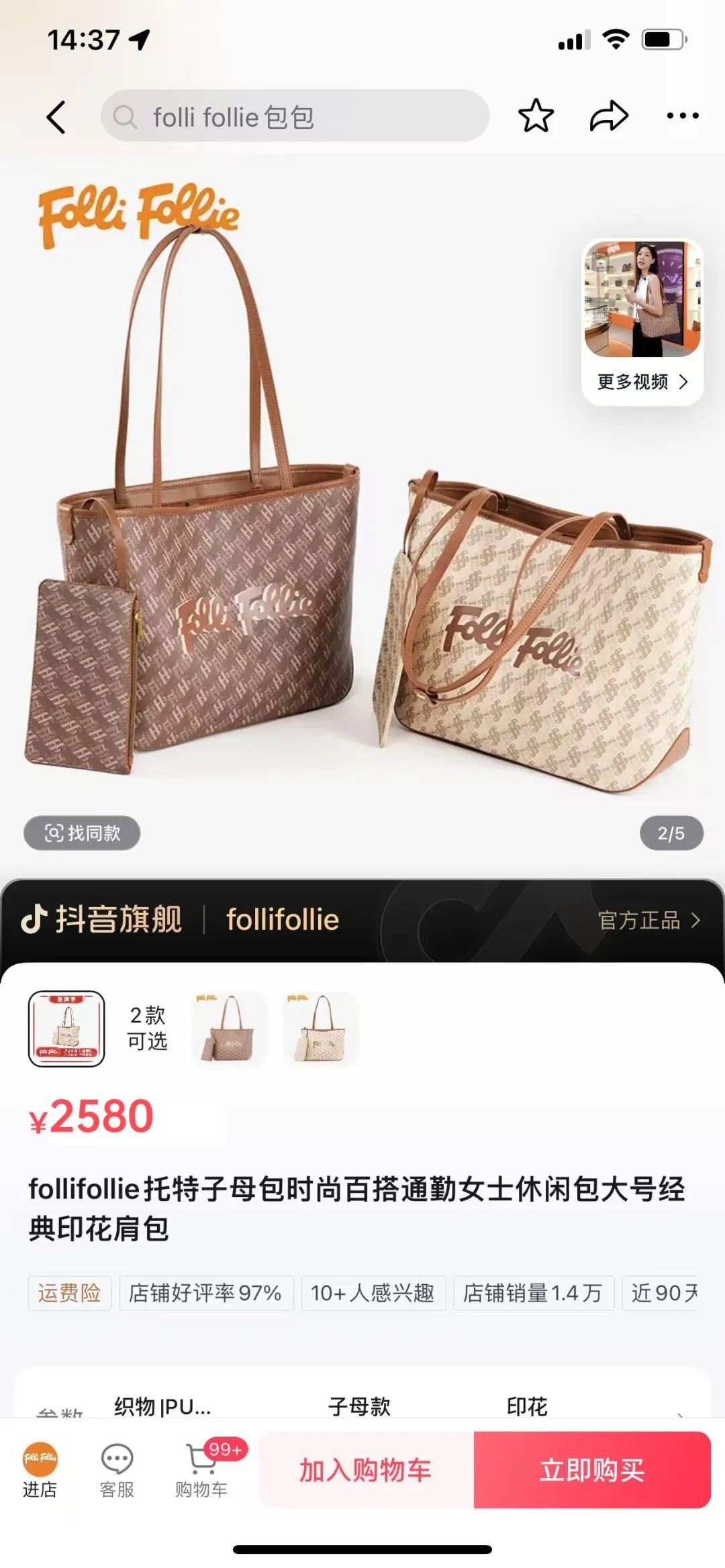Open the search box with 'folli follie 包包'

(x=295, y=116)
